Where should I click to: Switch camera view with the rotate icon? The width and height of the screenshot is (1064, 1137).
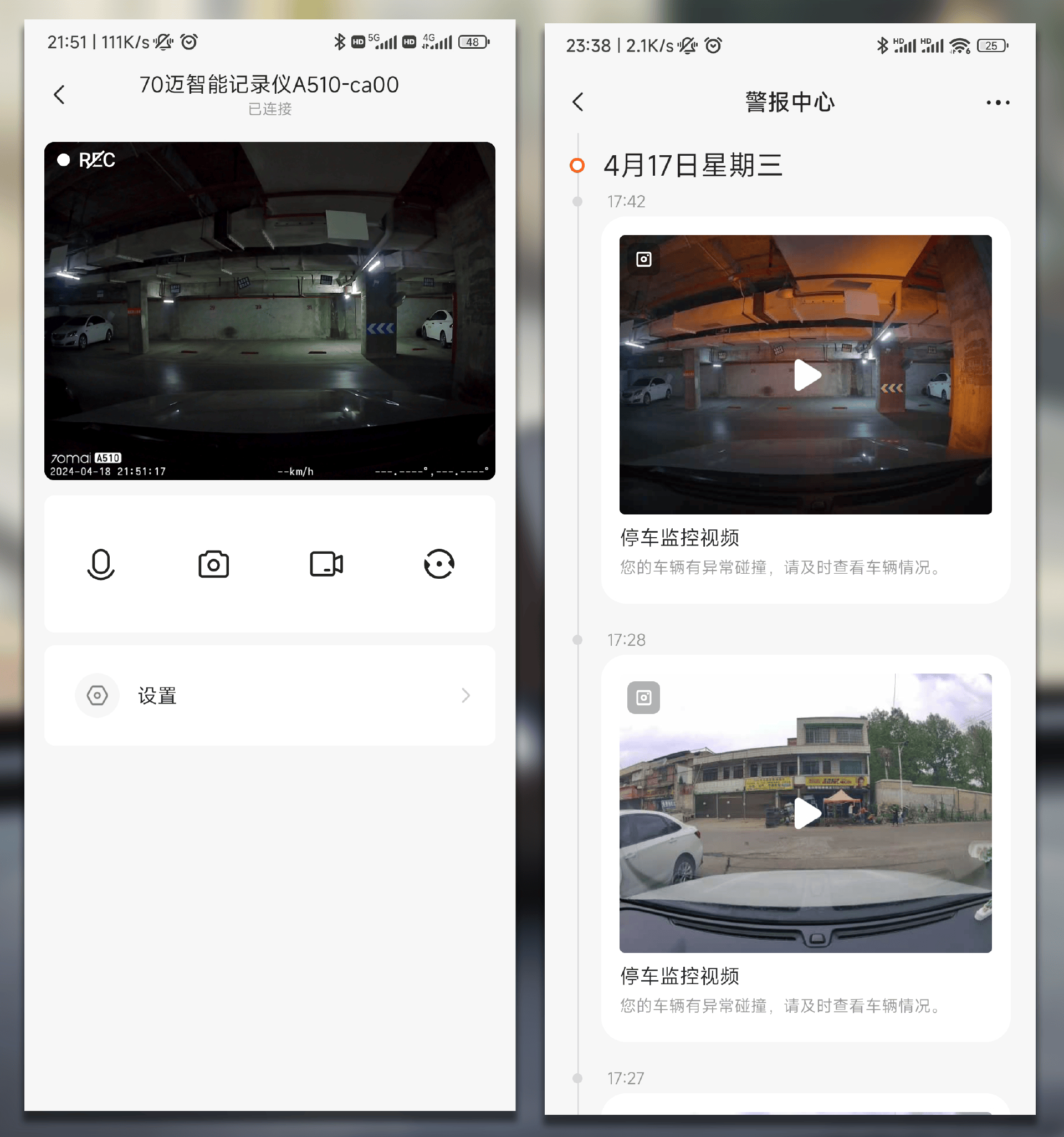438,564
